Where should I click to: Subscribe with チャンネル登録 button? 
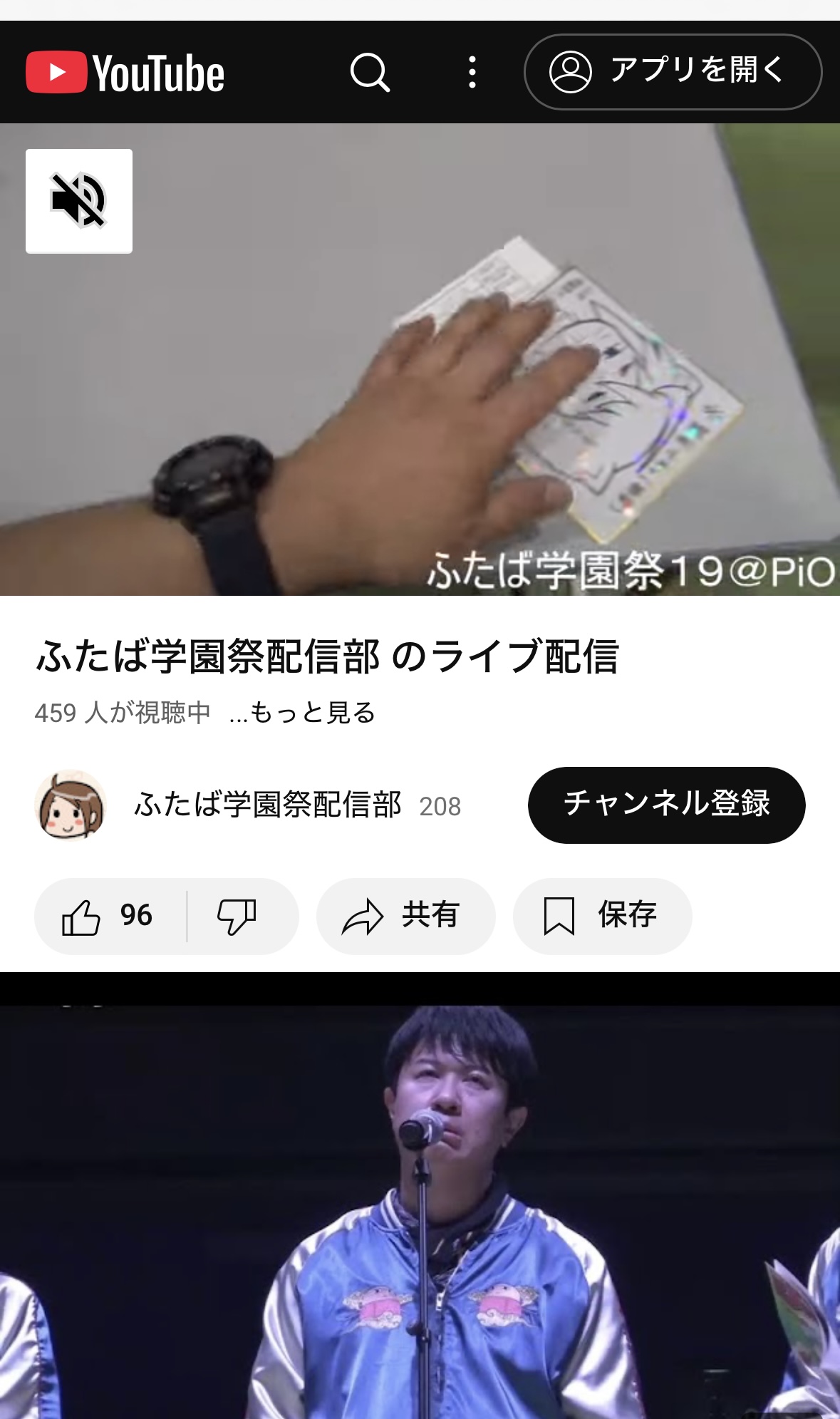(666, 805)
